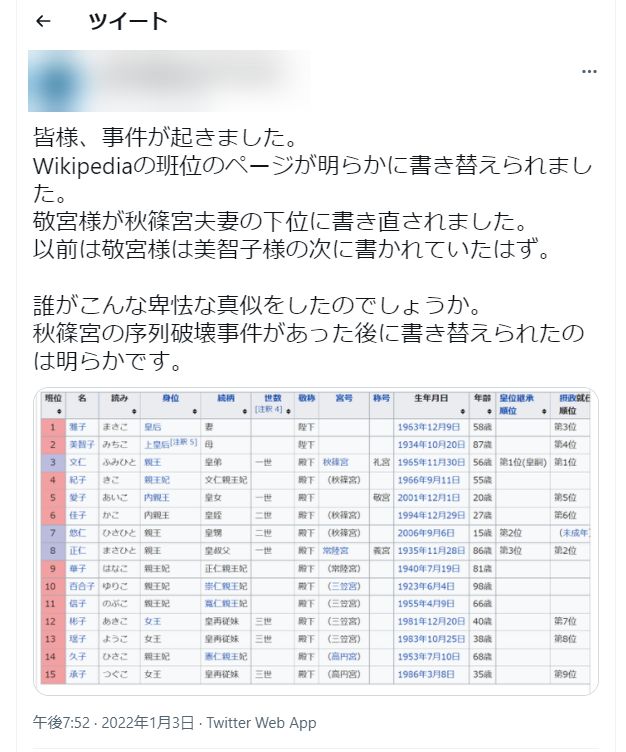Tap the Twitter Web App source link

click(x=261, y=722)
